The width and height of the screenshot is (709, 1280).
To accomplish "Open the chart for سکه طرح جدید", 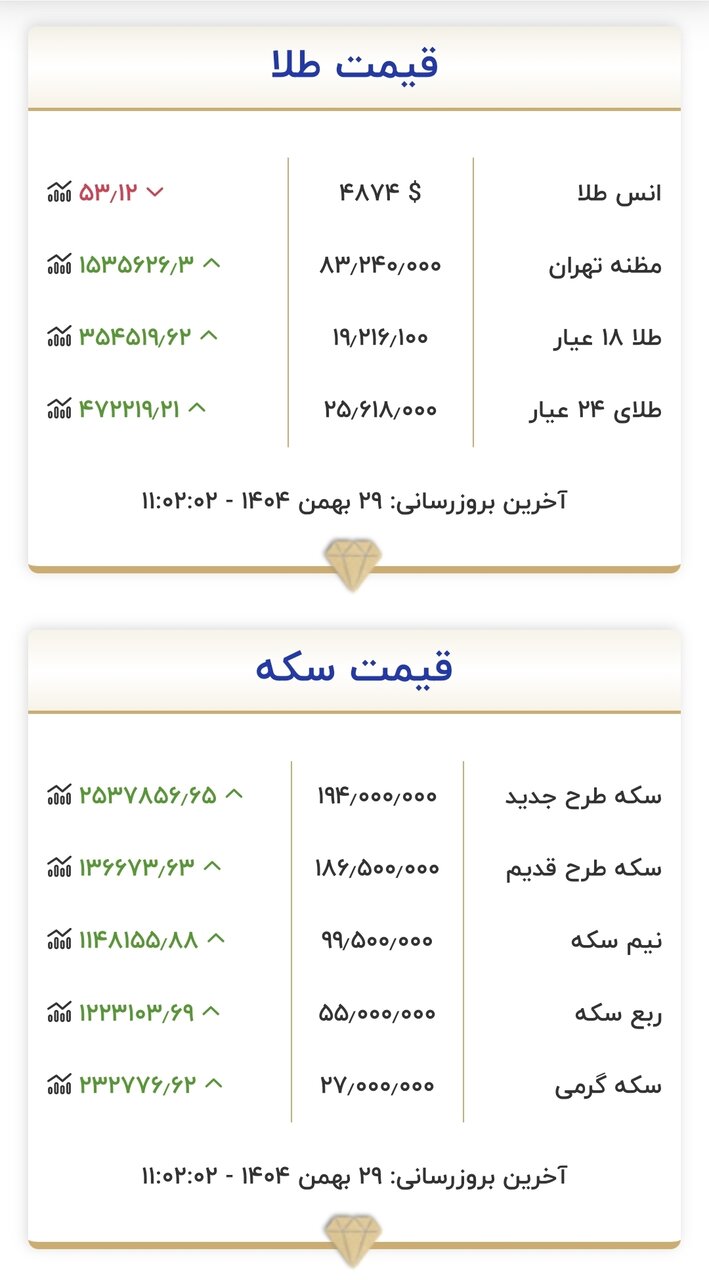I will pyautogui.click(x=60, y=795).
